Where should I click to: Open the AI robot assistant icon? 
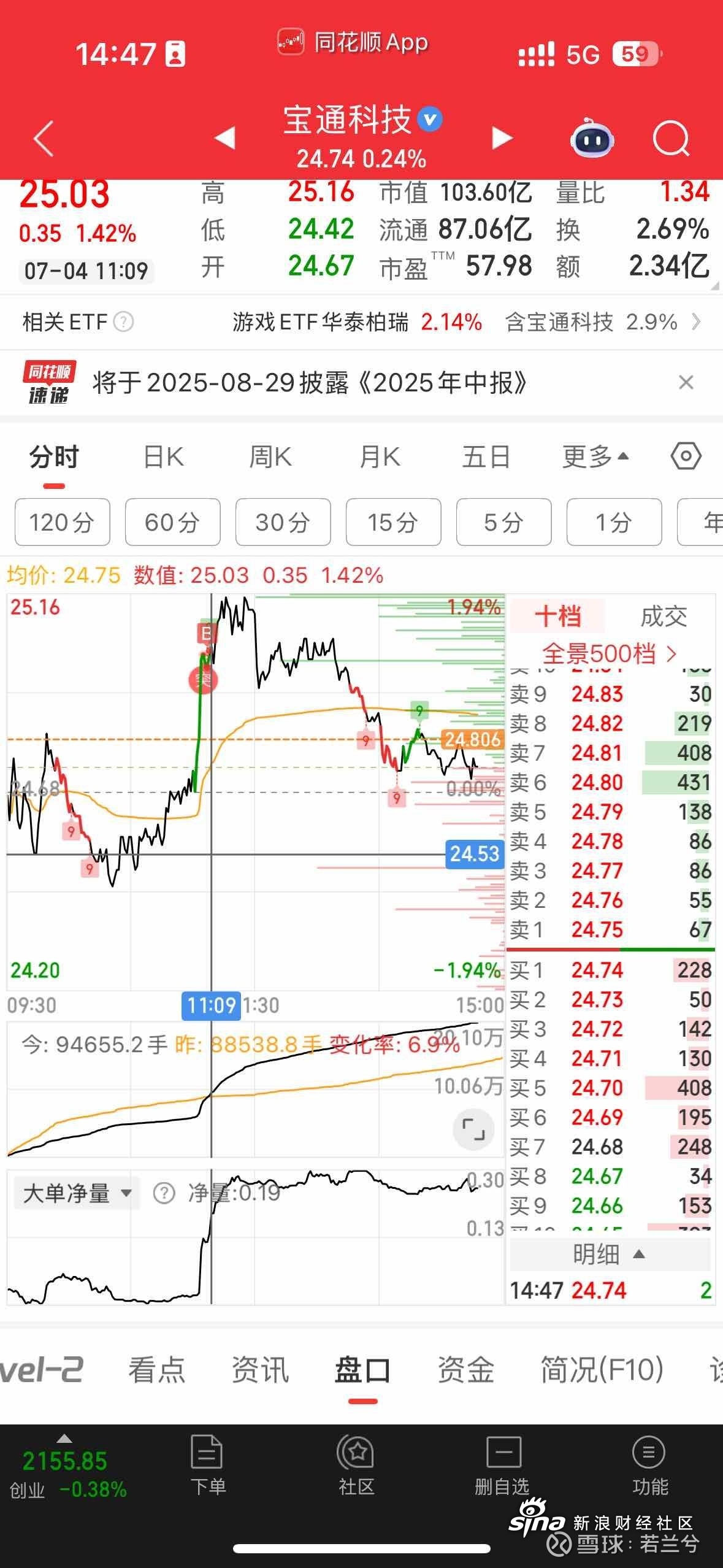pyautogui.click(x=592, y=138)
